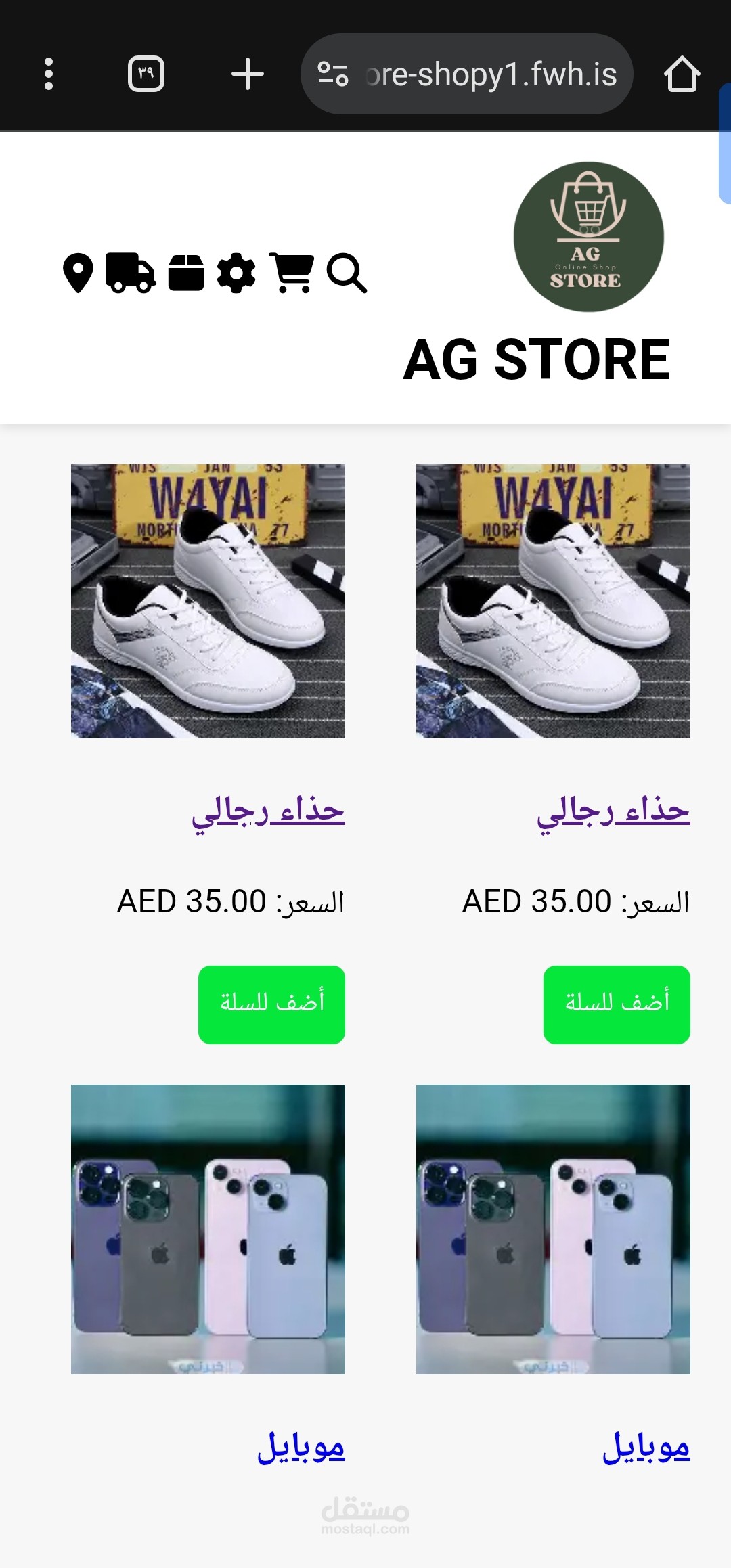Click the site permissions icon in address bar
This screenshot has height=1568, width=731.
pos(333,74)
